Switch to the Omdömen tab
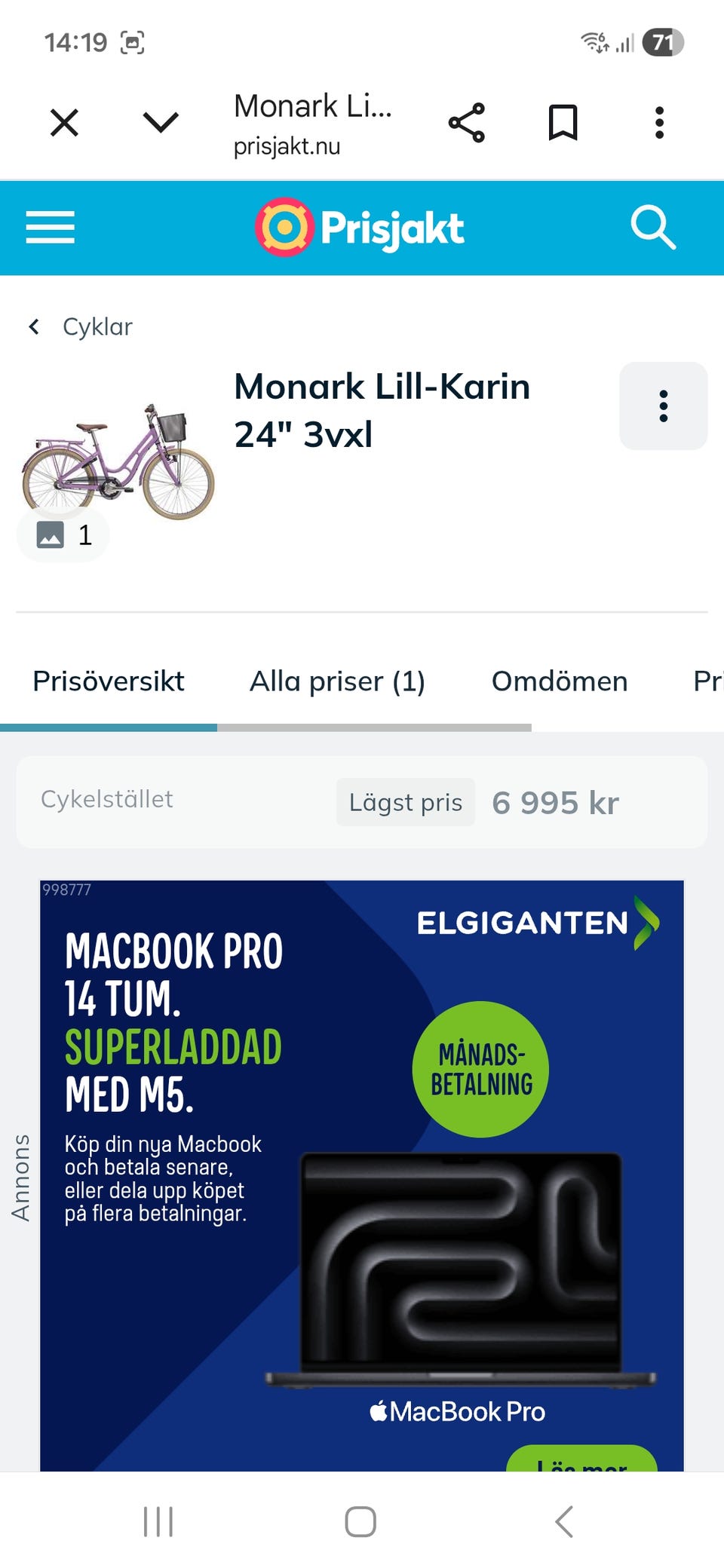 (559, 681)
